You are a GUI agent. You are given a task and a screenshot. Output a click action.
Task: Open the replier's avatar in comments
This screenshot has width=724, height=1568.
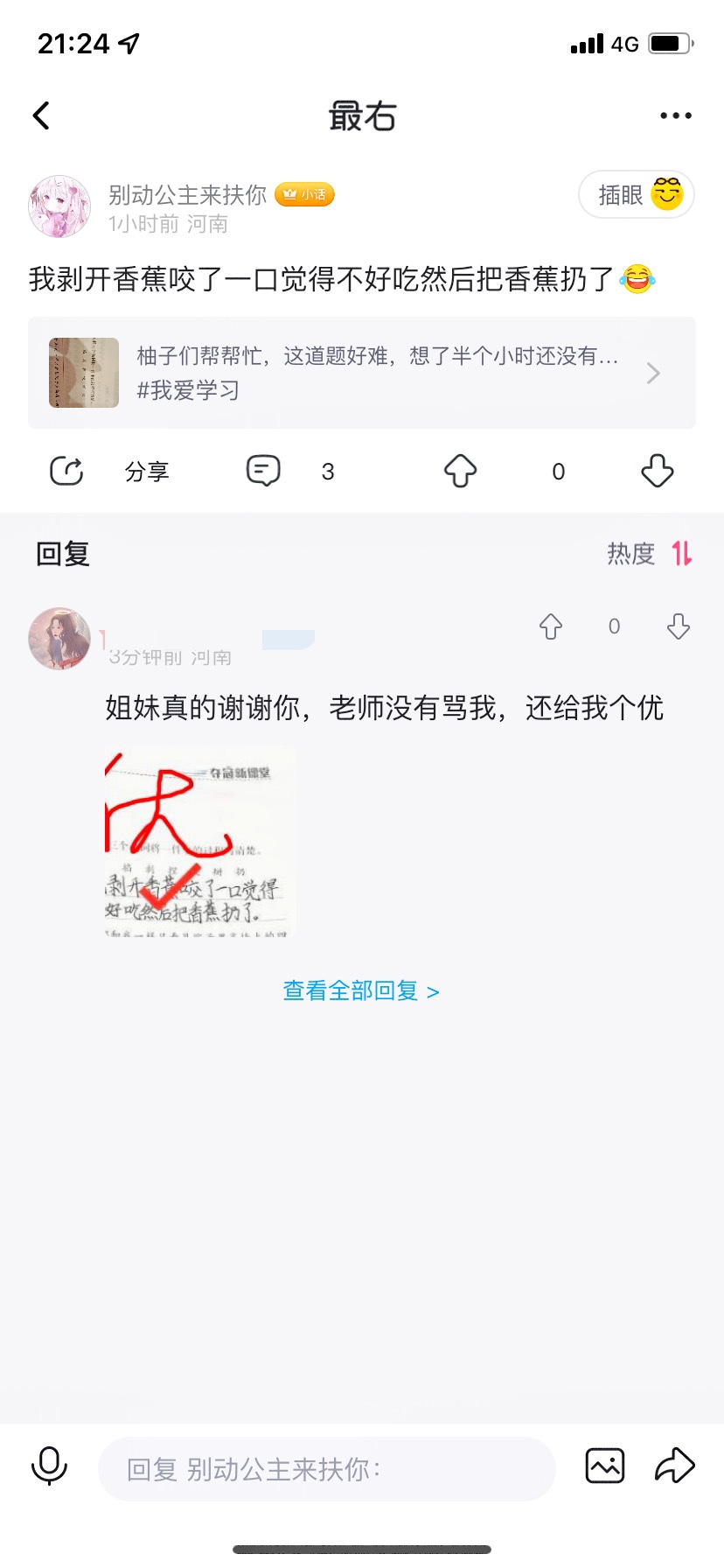[x=59, y=639]
